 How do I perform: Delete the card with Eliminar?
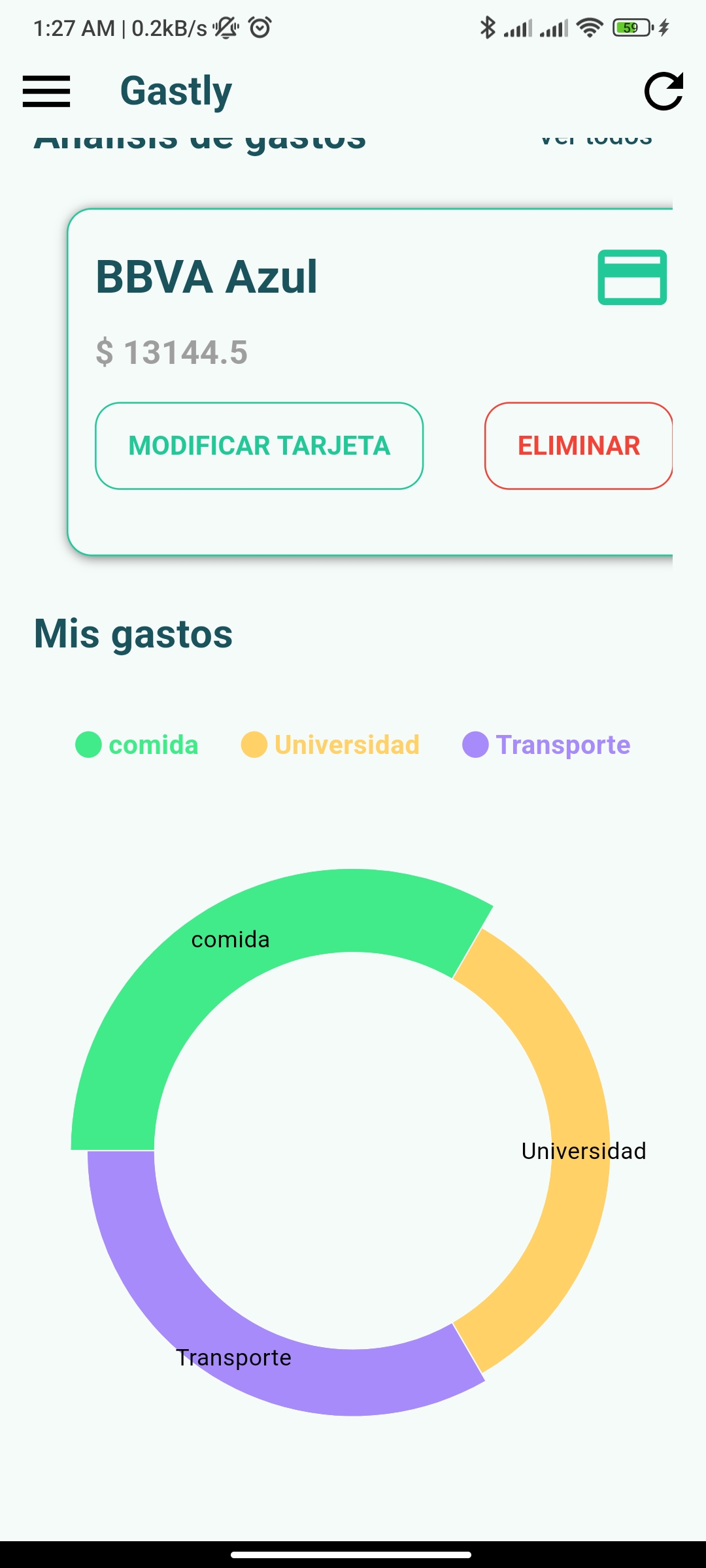[579, 446]
